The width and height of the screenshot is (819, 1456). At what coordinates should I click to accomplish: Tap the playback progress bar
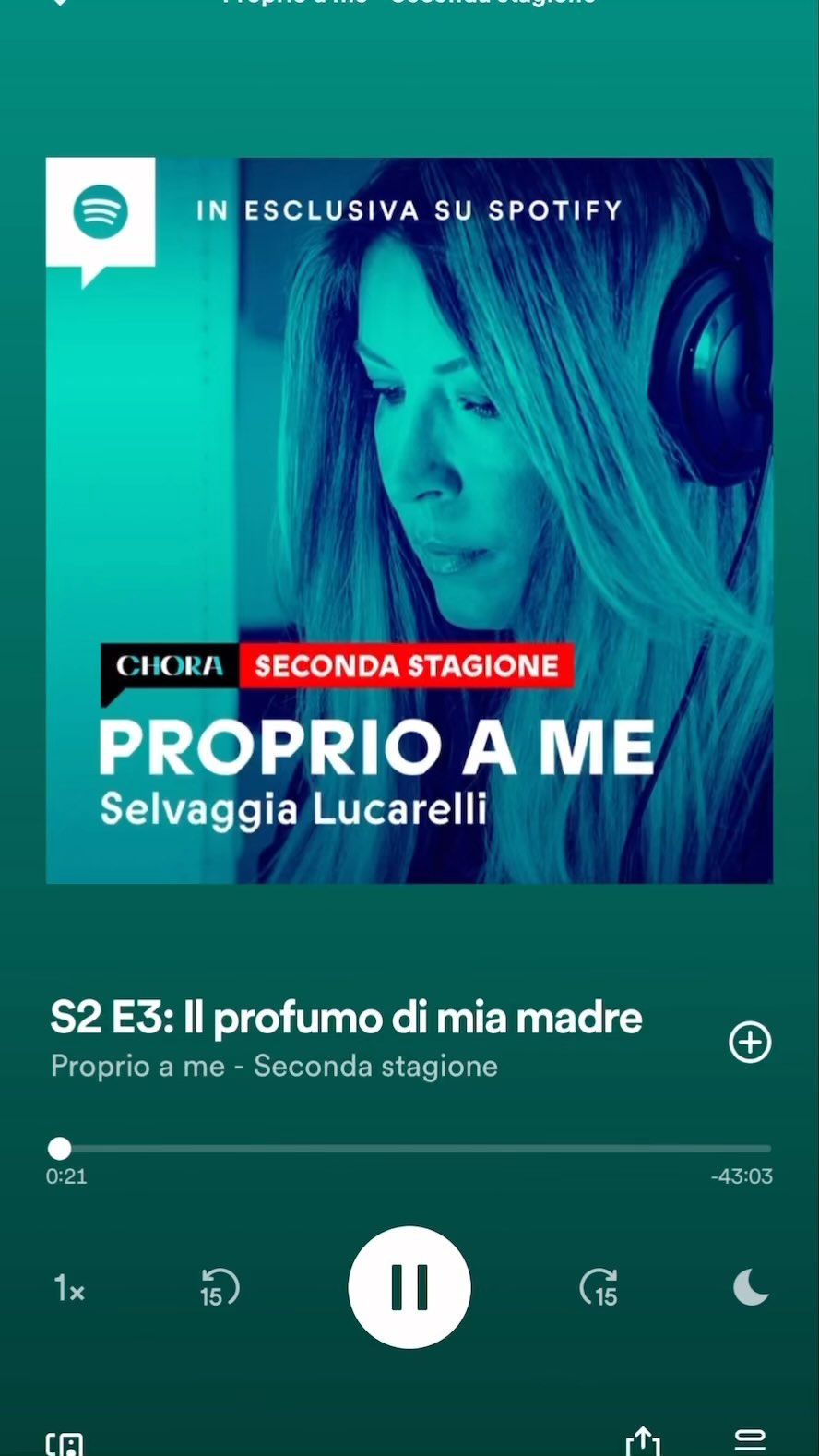pos(415,1149)
